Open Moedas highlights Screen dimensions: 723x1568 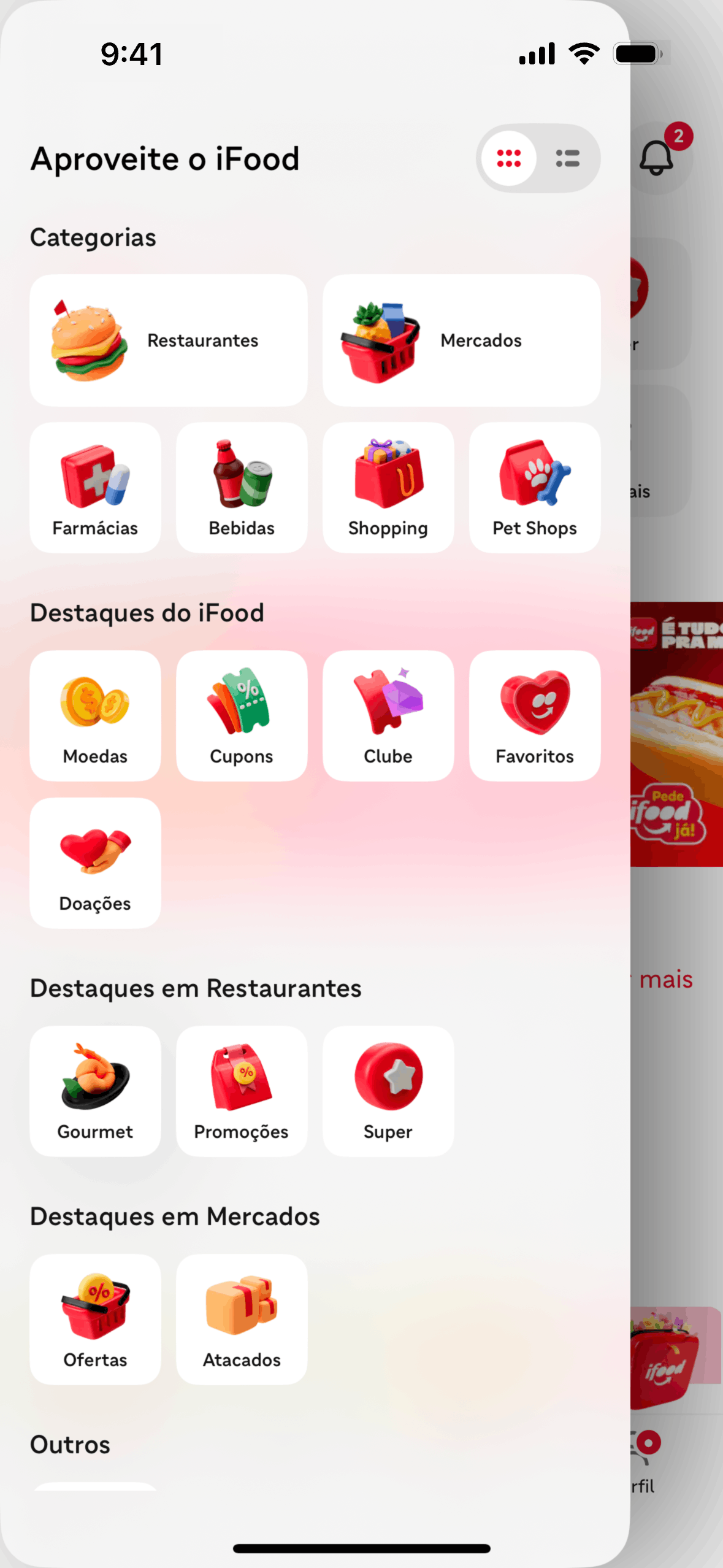95,716
